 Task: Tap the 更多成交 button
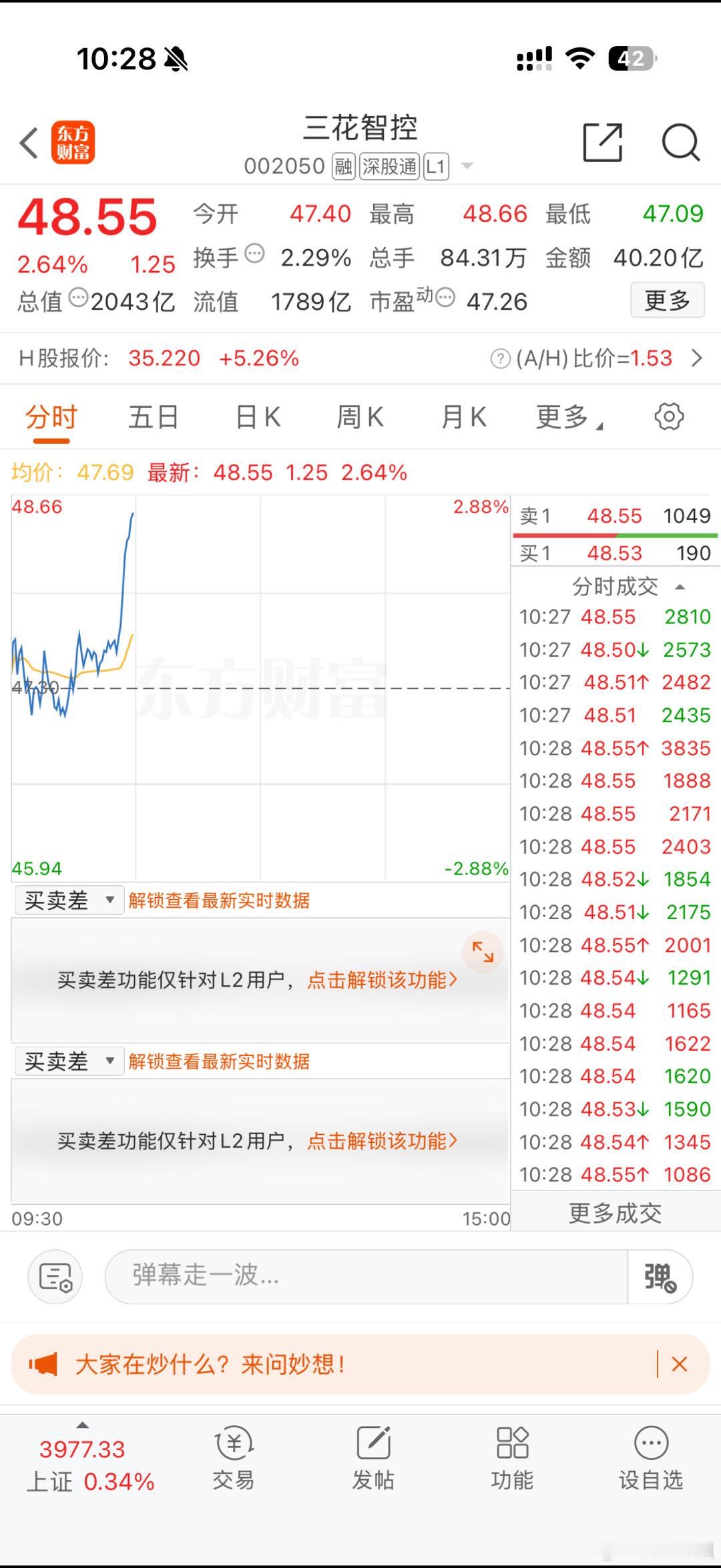pos(614,1214)
